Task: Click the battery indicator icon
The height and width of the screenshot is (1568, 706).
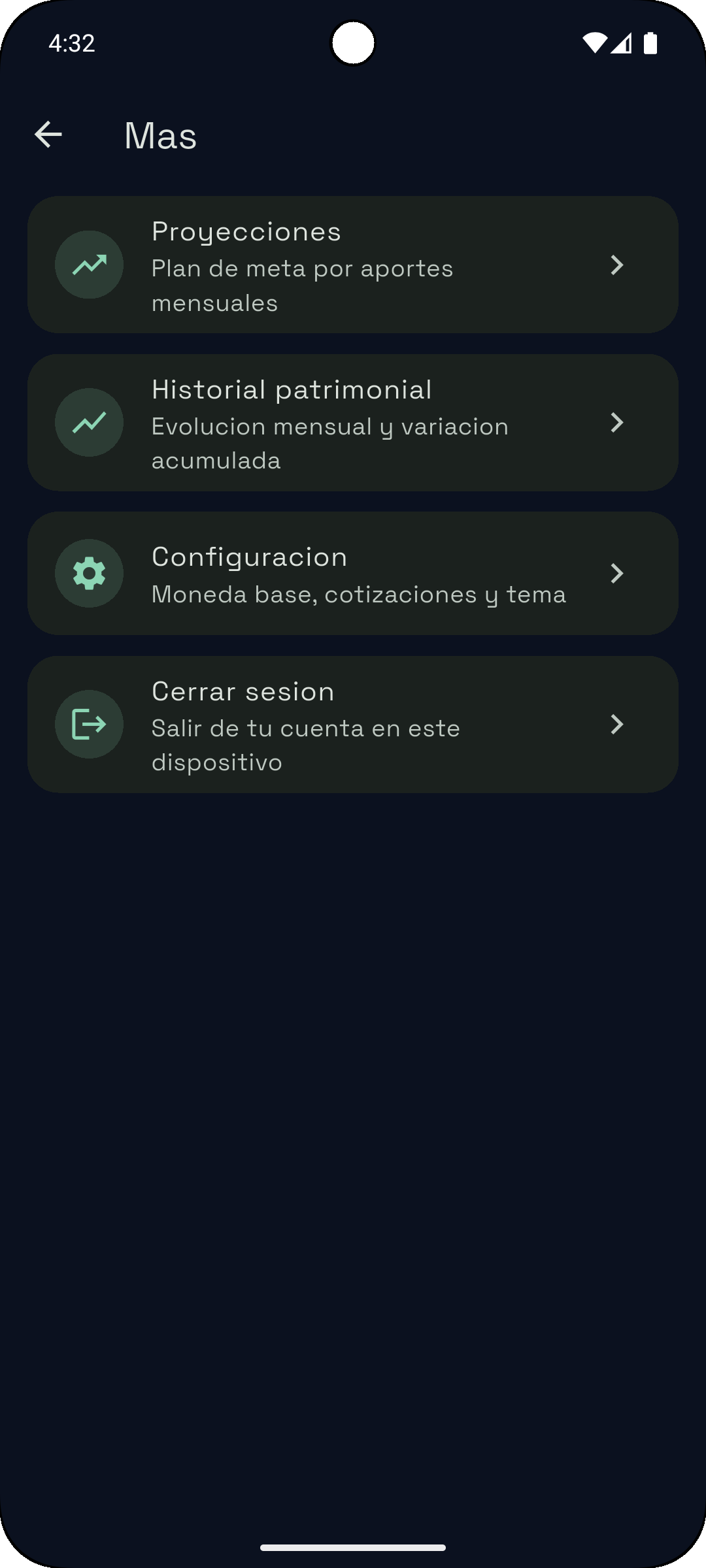Action: pyautogui.click(x=651, y=43)
